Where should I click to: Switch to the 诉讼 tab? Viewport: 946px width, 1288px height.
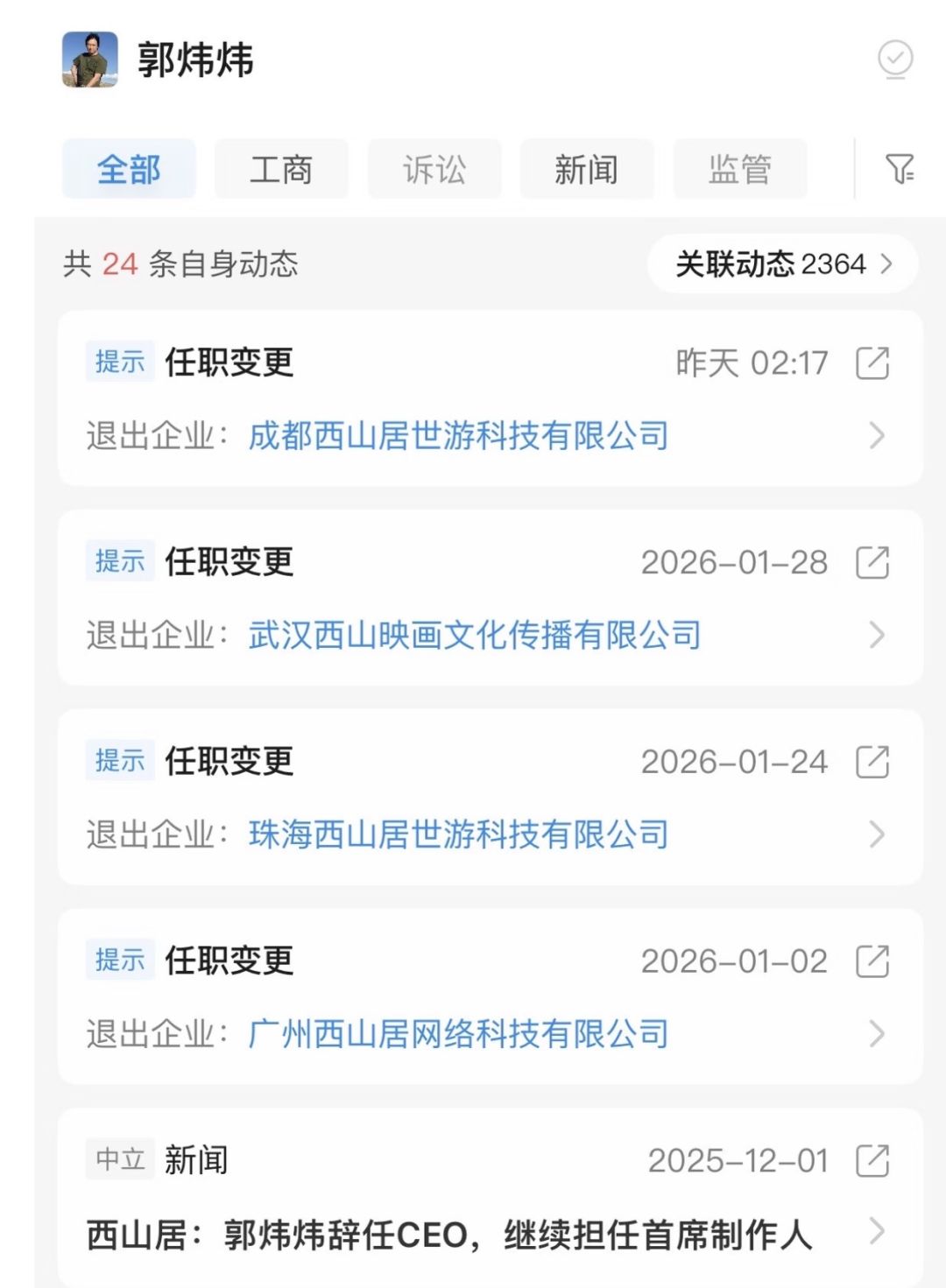434,169
